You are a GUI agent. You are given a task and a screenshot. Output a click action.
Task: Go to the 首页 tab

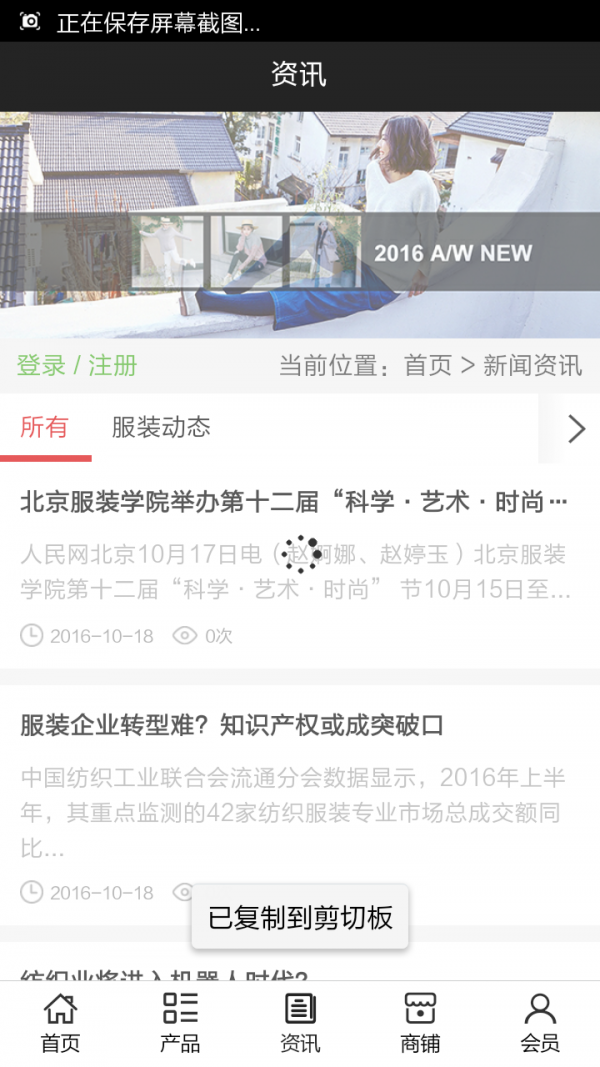coord(60,1022)
